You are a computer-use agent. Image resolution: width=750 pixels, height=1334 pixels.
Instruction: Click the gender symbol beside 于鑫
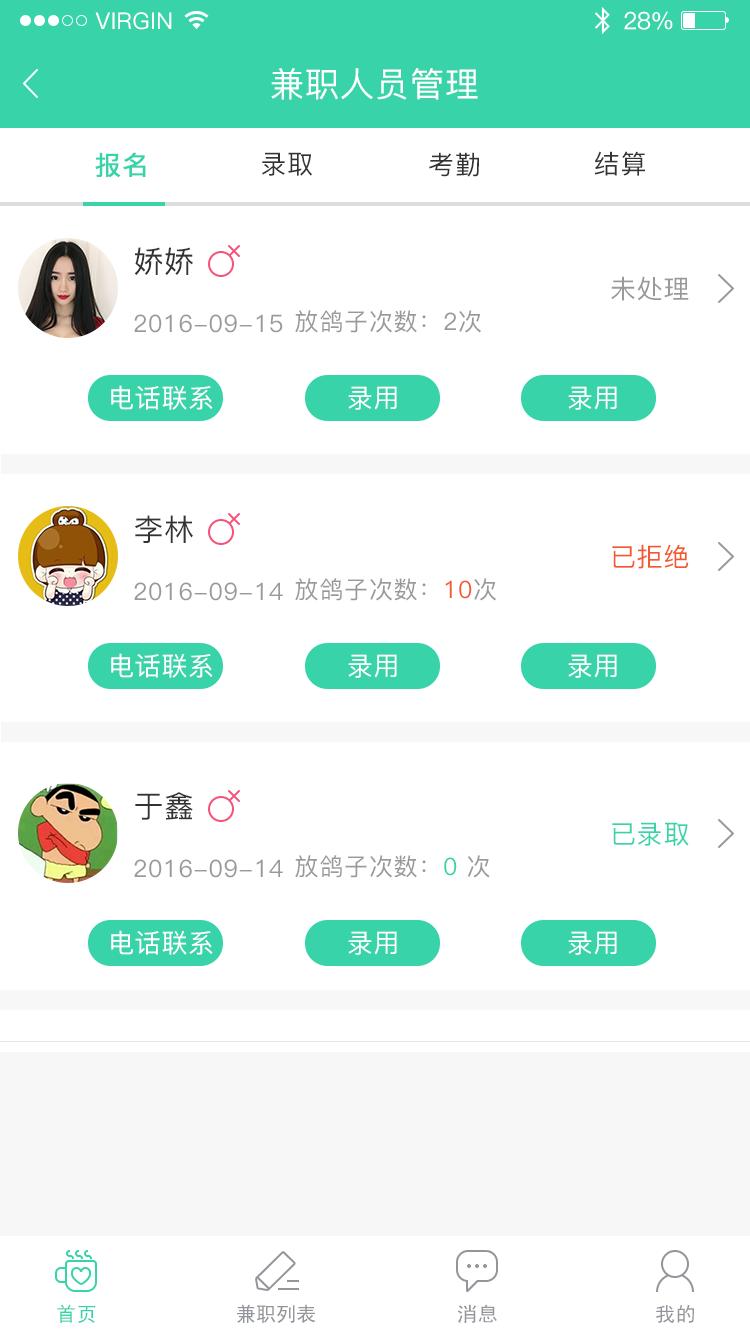223,807
